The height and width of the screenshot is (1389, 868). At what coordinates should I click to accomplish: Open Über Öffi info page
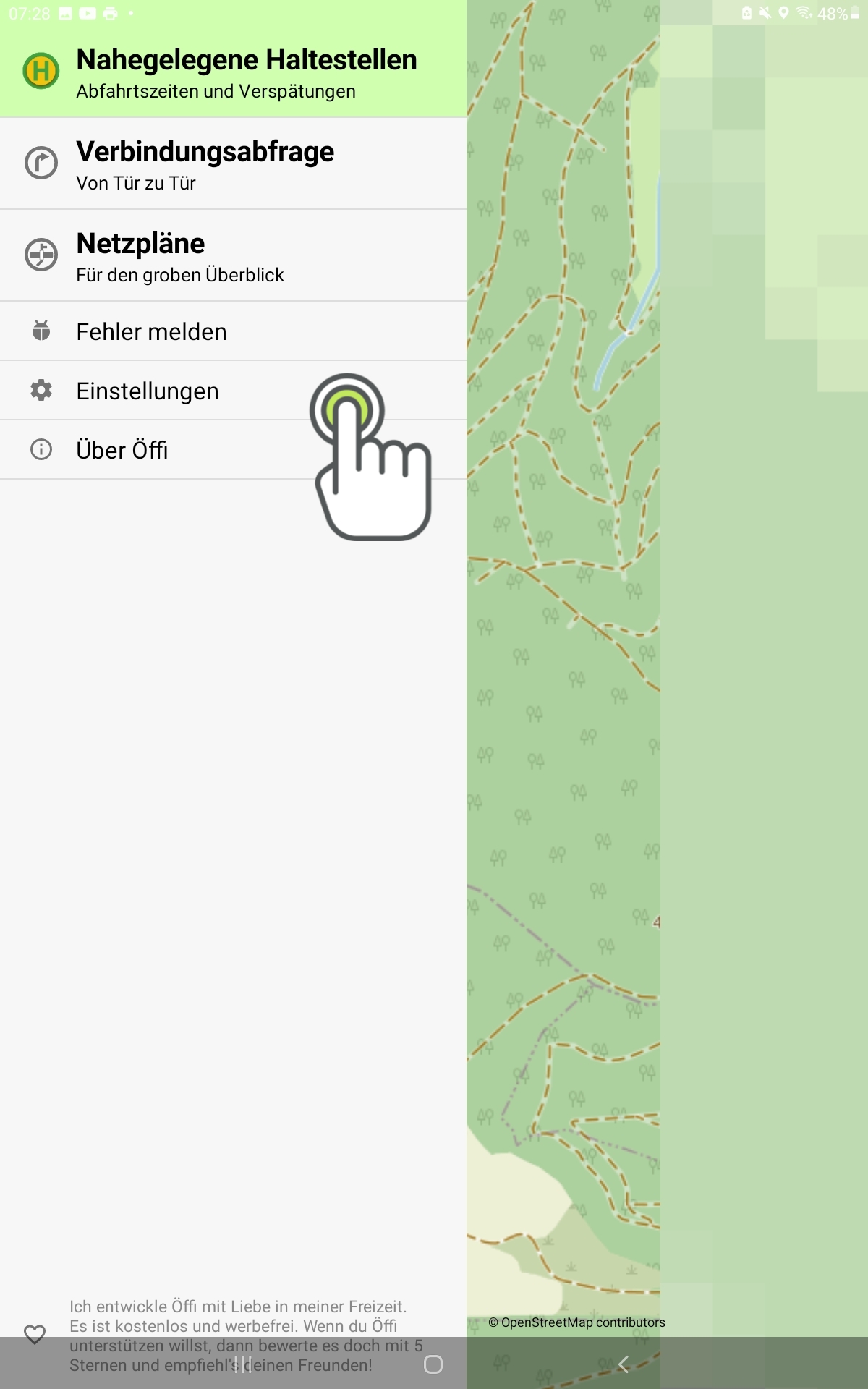click(x=233, y=450)
